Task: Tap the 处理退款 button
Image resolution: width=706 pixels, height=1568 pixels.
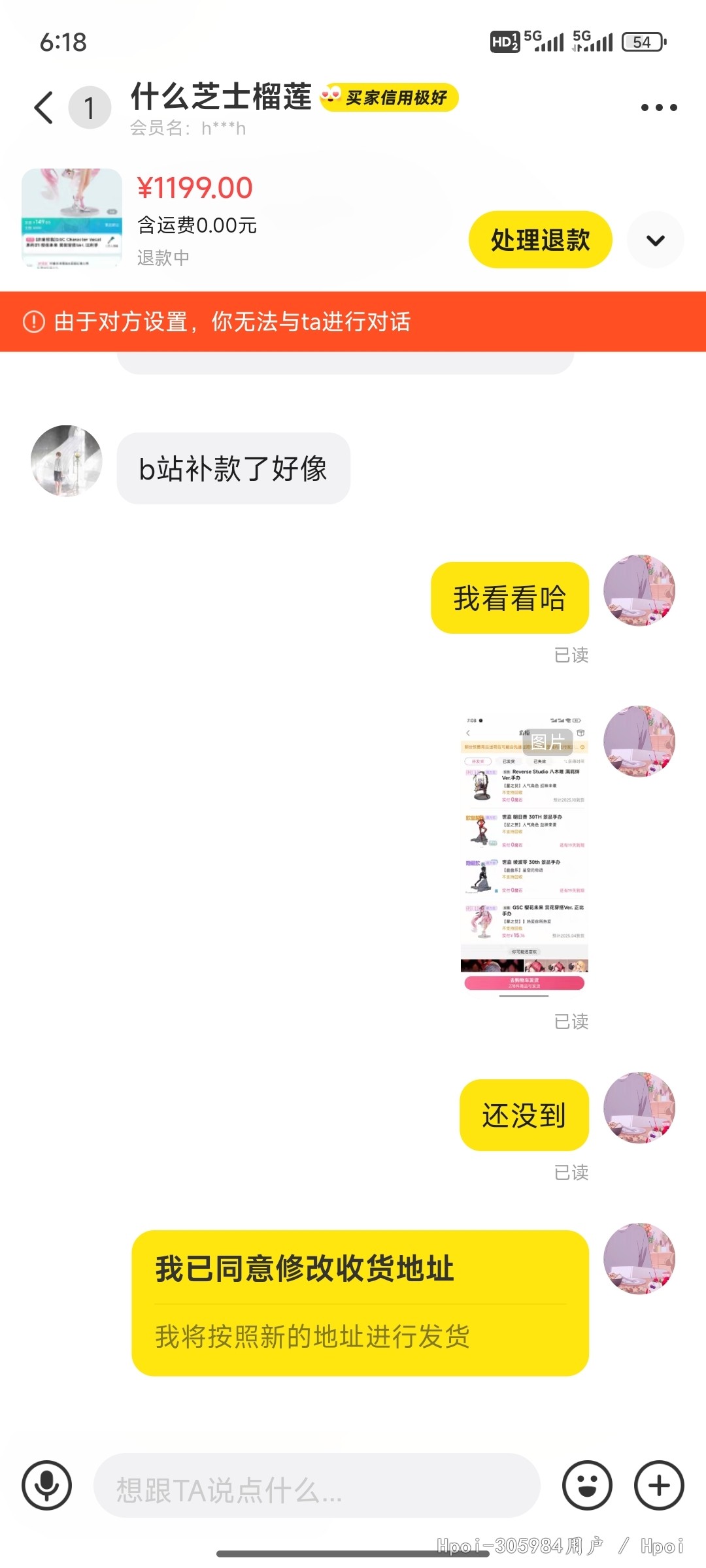Action: coord(541,240)
